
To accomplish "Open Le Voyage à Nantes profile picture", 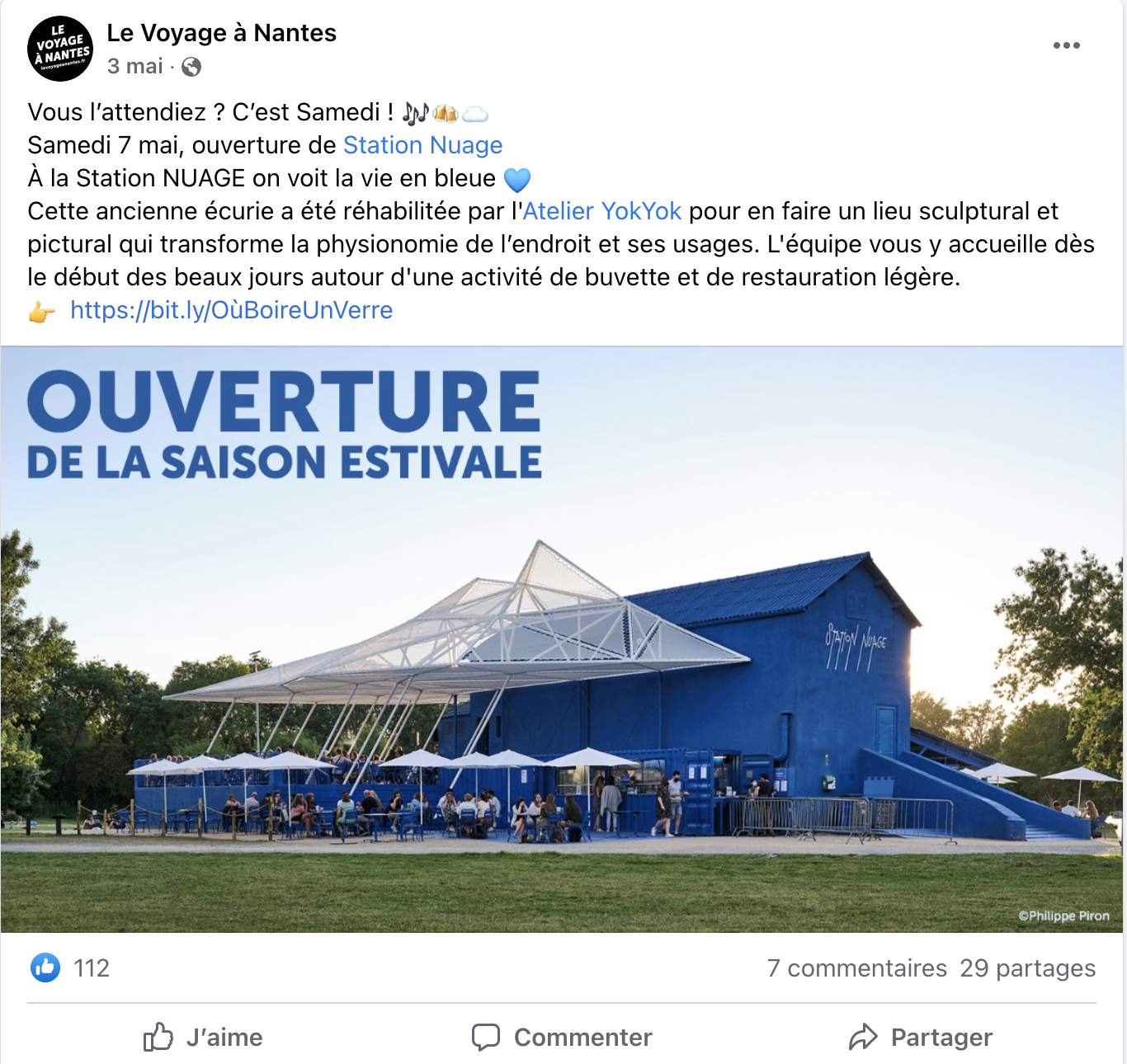I will click(60, 49).
